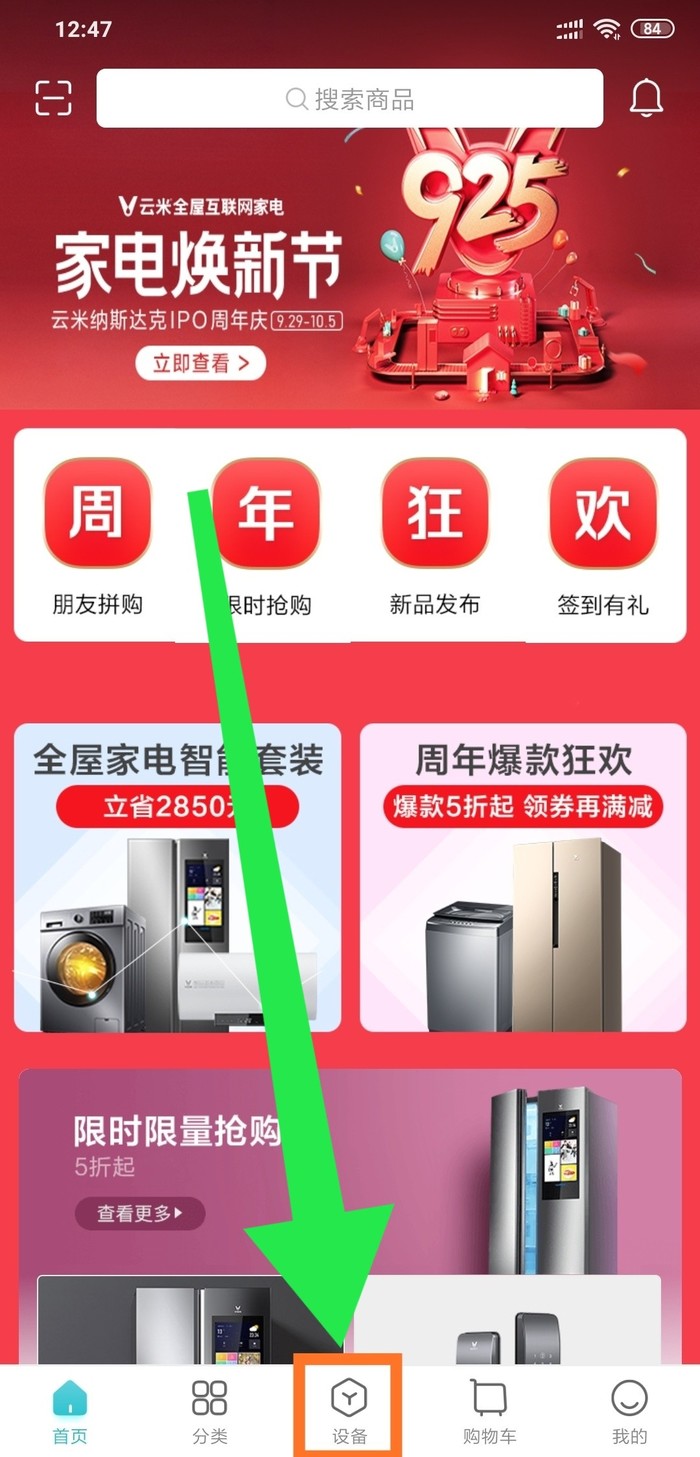The width and height of the screenshot is (700, 1457).
Task: Switch to the 设备 tab
Action: (349, 1410)
